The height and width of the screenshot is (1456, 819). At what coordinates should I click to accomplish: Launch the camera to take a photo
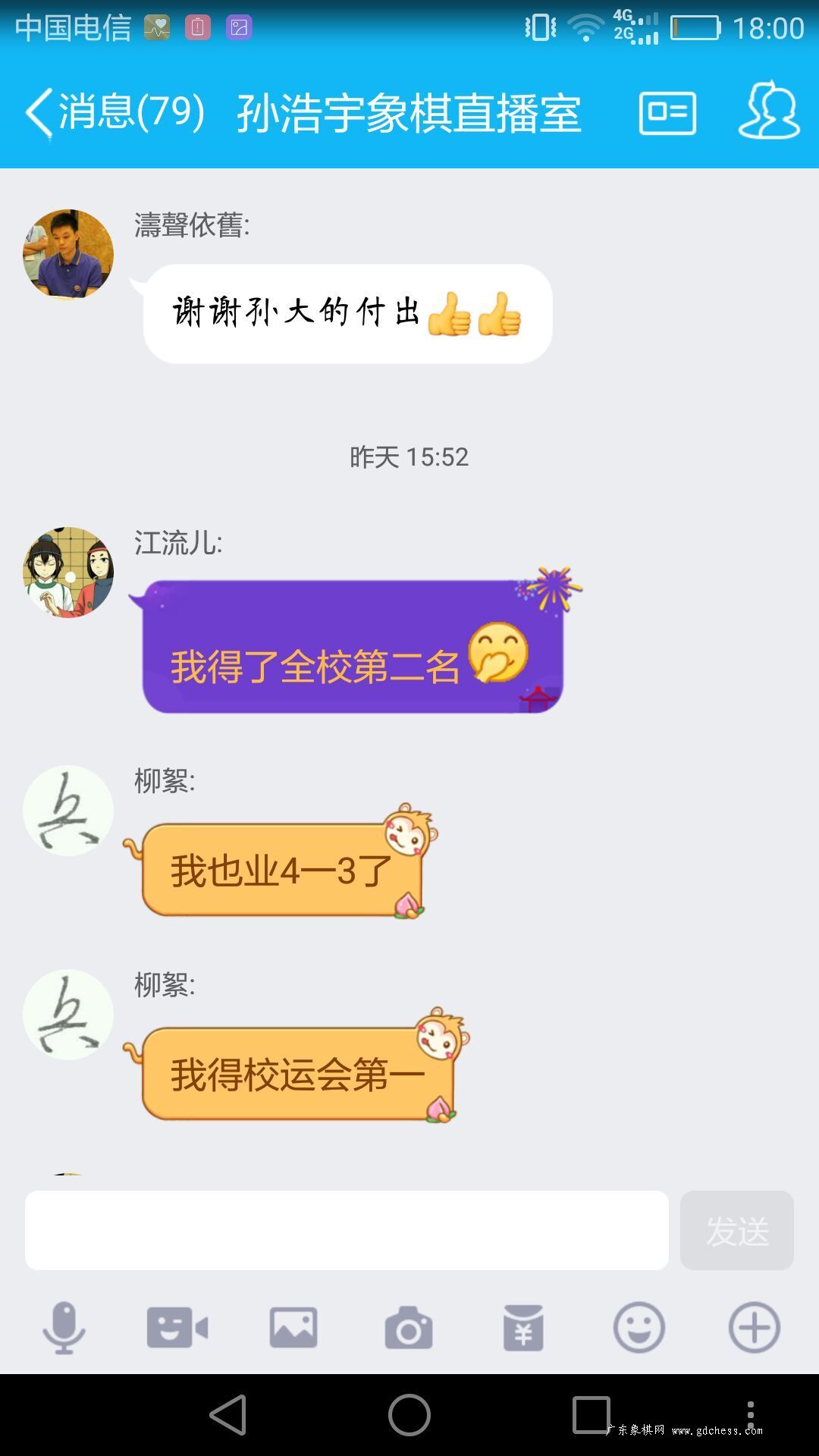click(x=409, y=1328)
